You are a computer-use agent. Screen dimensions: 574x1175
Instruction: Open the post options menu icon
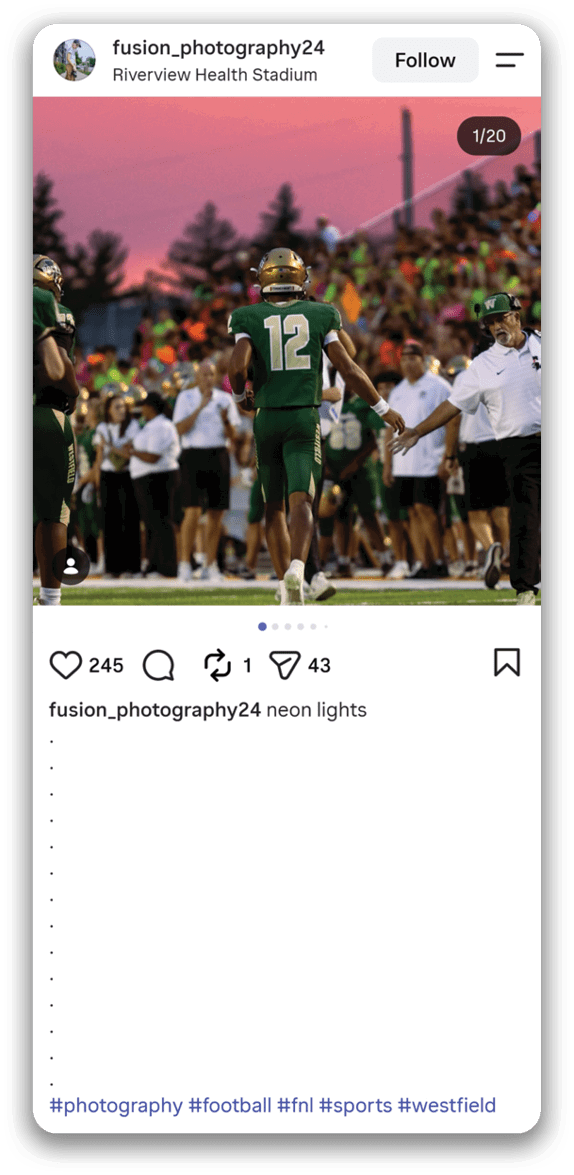click(x=510, y=60)
